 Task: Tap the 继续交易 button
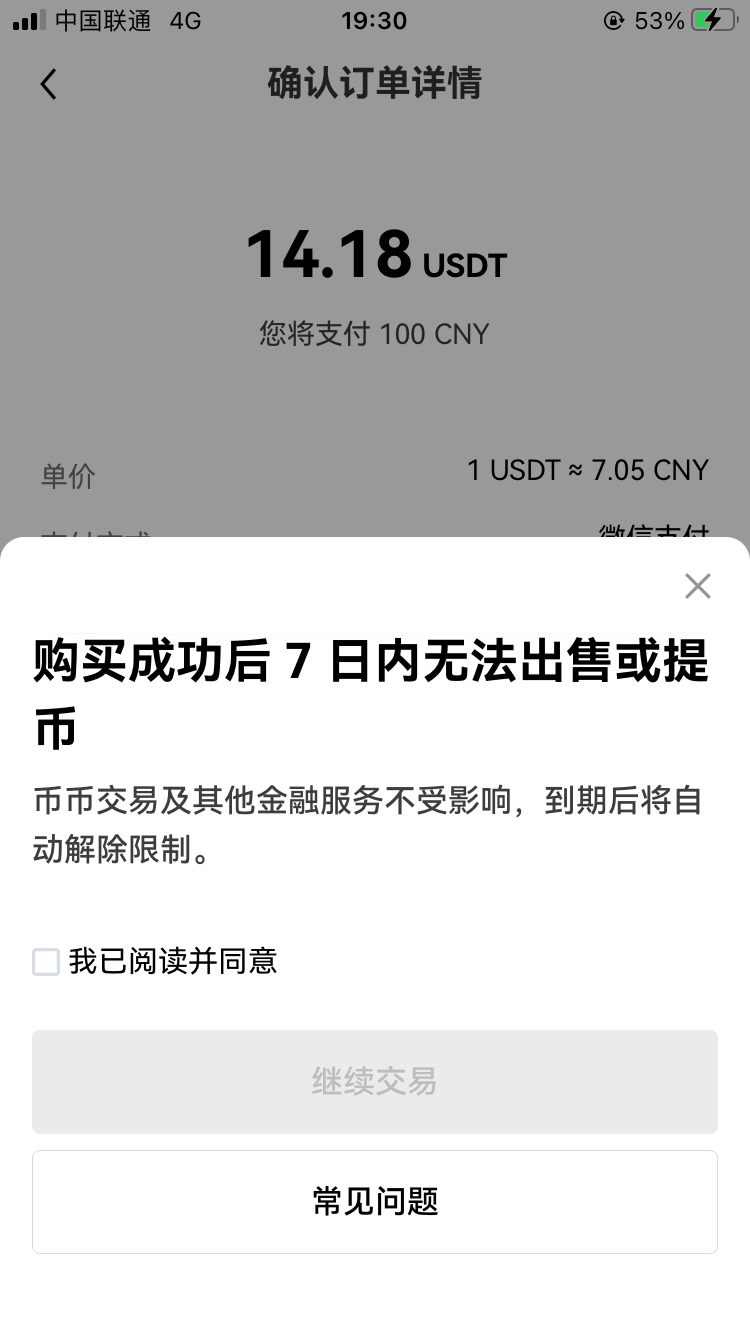(x=375, y=1081)
